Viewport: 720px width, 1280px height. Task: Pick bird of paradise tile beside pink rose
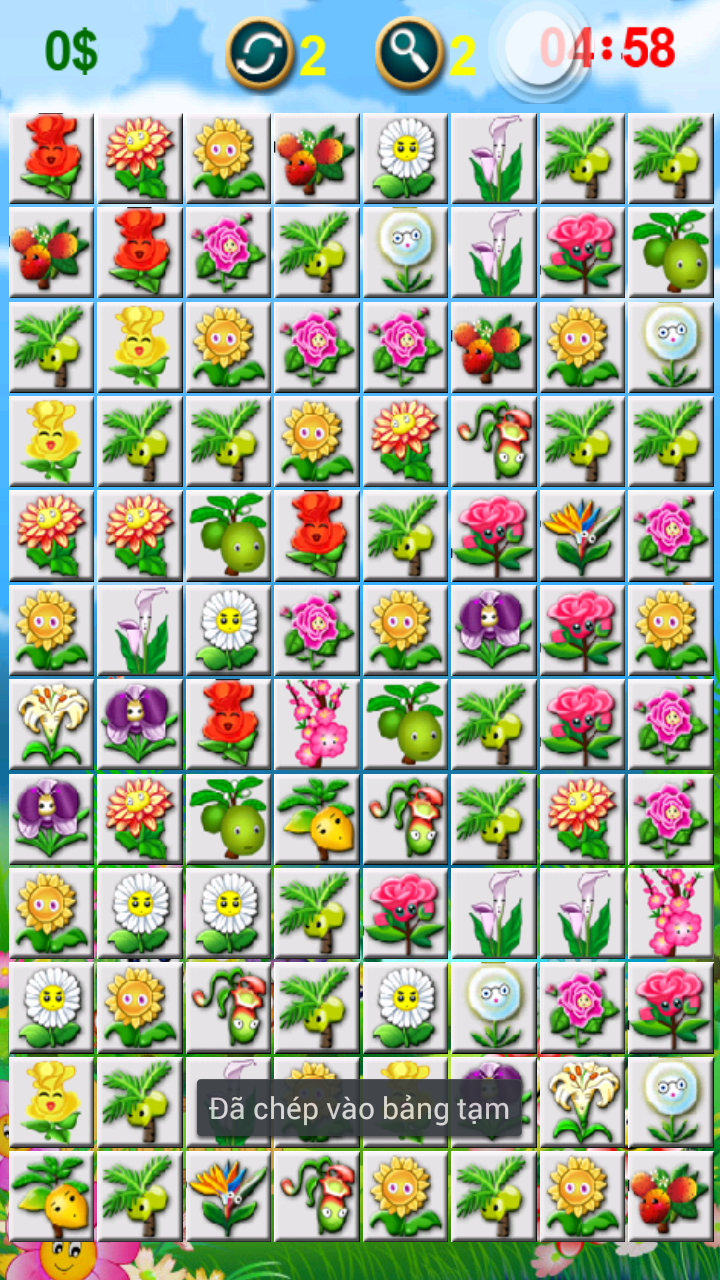click(580, 535)
